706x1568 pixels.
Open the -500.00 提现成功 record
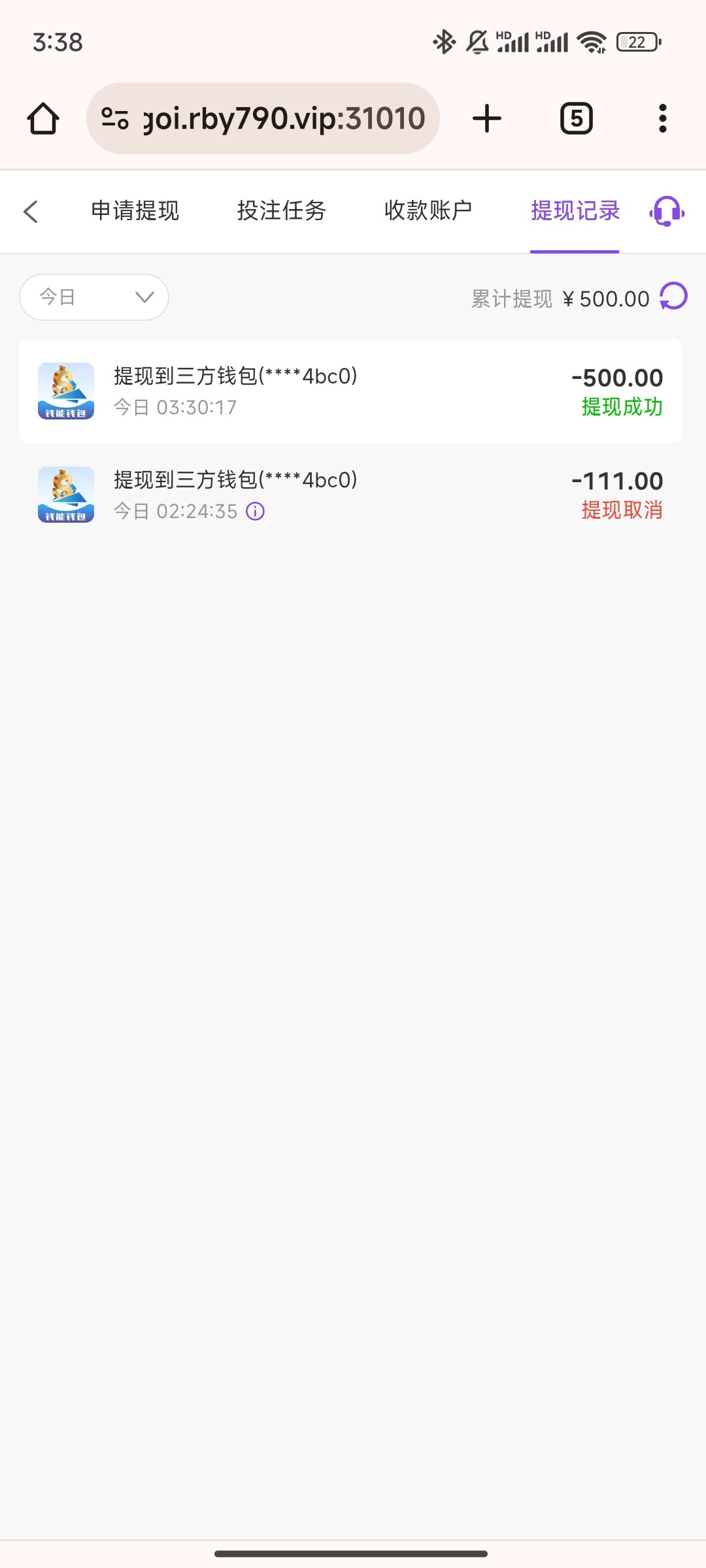[350, 391]
